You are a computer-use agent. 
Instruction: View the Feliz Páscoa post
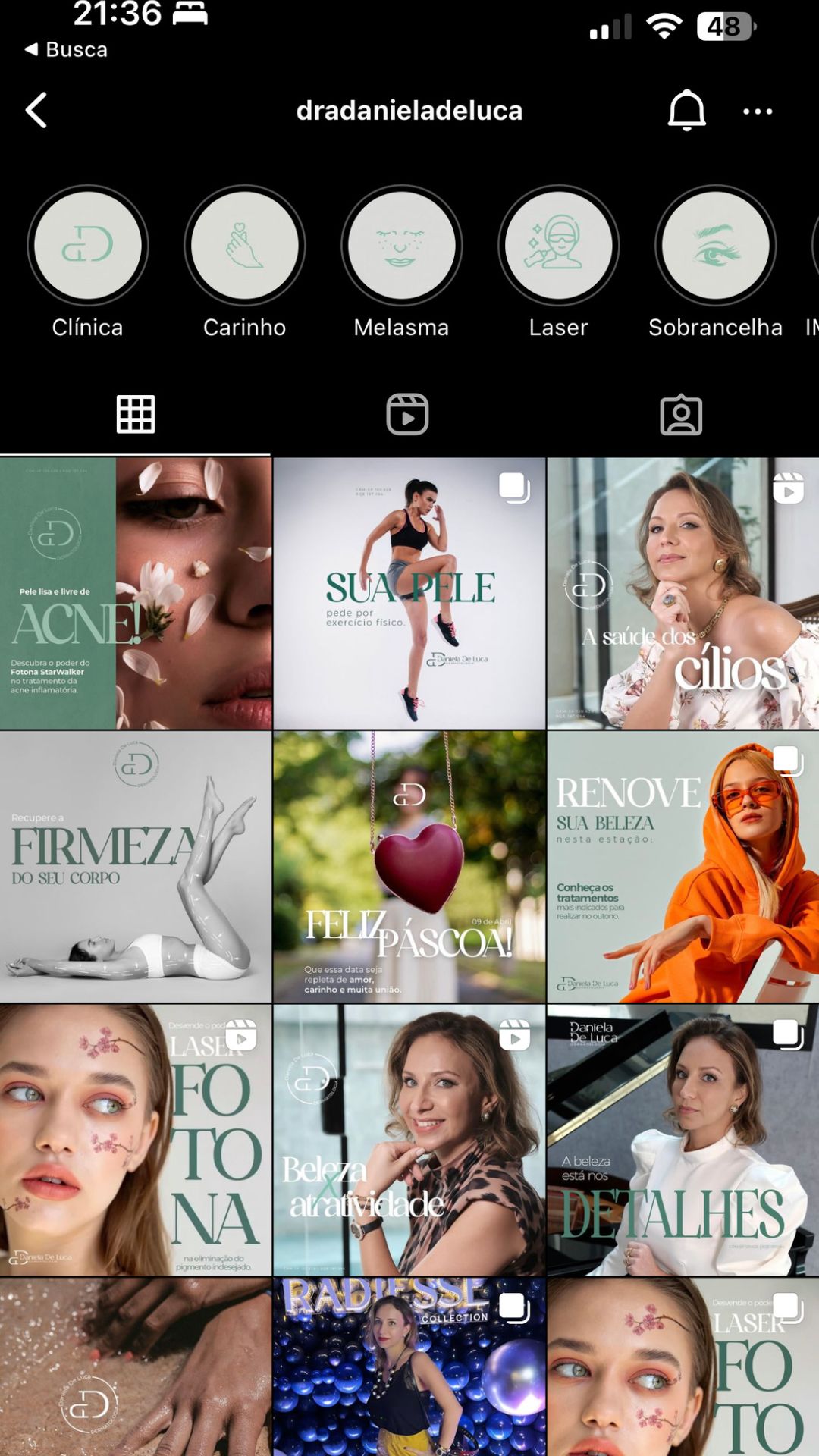409,867
